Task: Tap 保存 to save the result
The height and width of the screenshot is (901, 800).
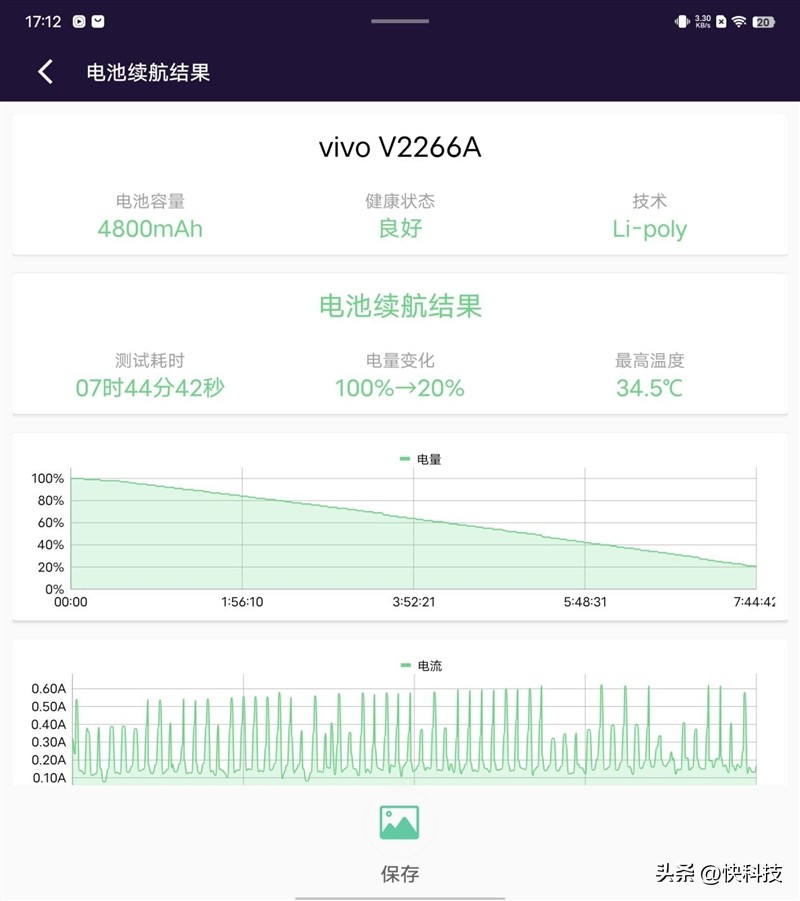Action: pos(400,872)
